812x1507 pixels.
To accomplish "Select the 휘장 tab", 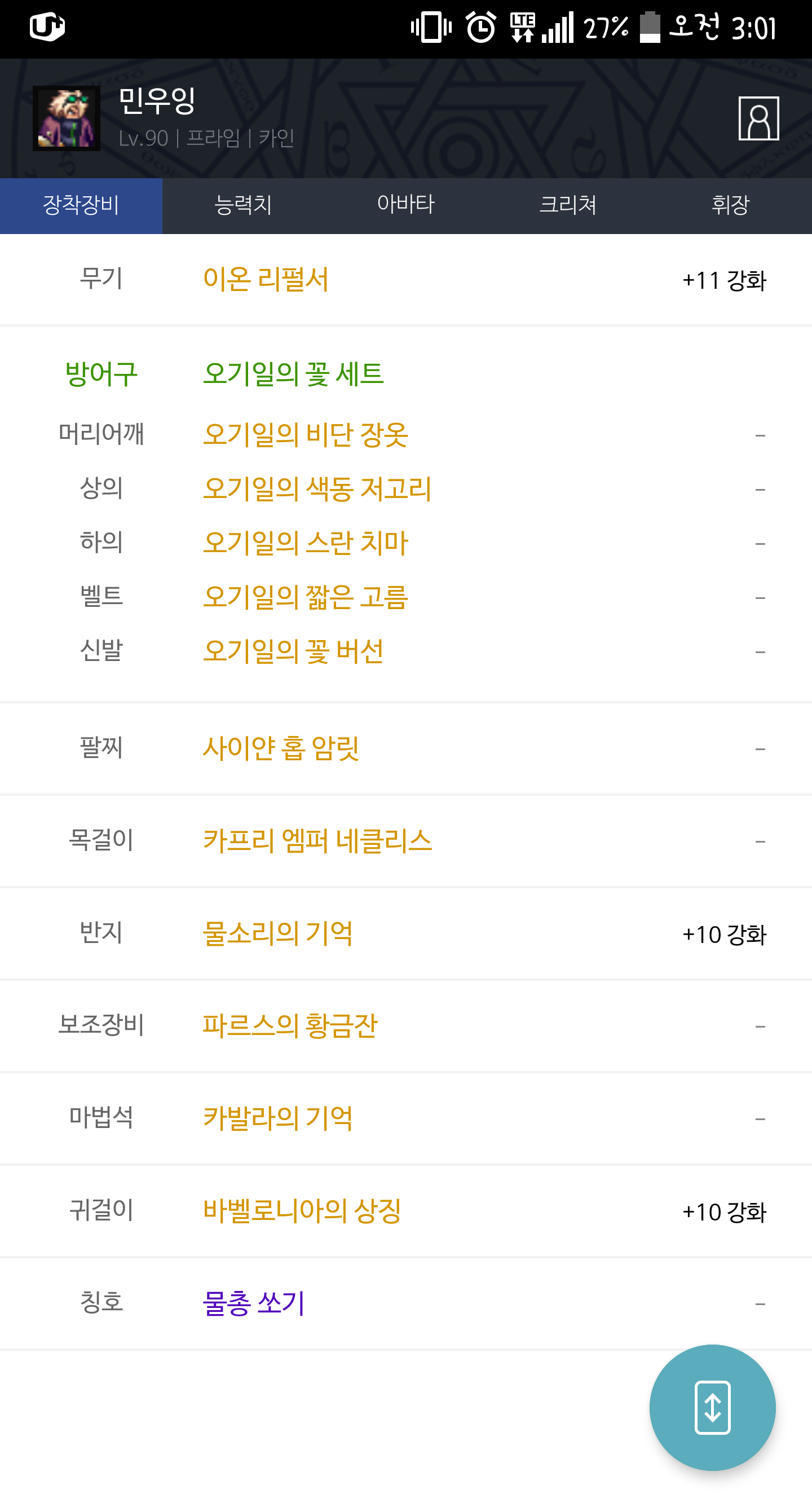I will tap(731, 205).
